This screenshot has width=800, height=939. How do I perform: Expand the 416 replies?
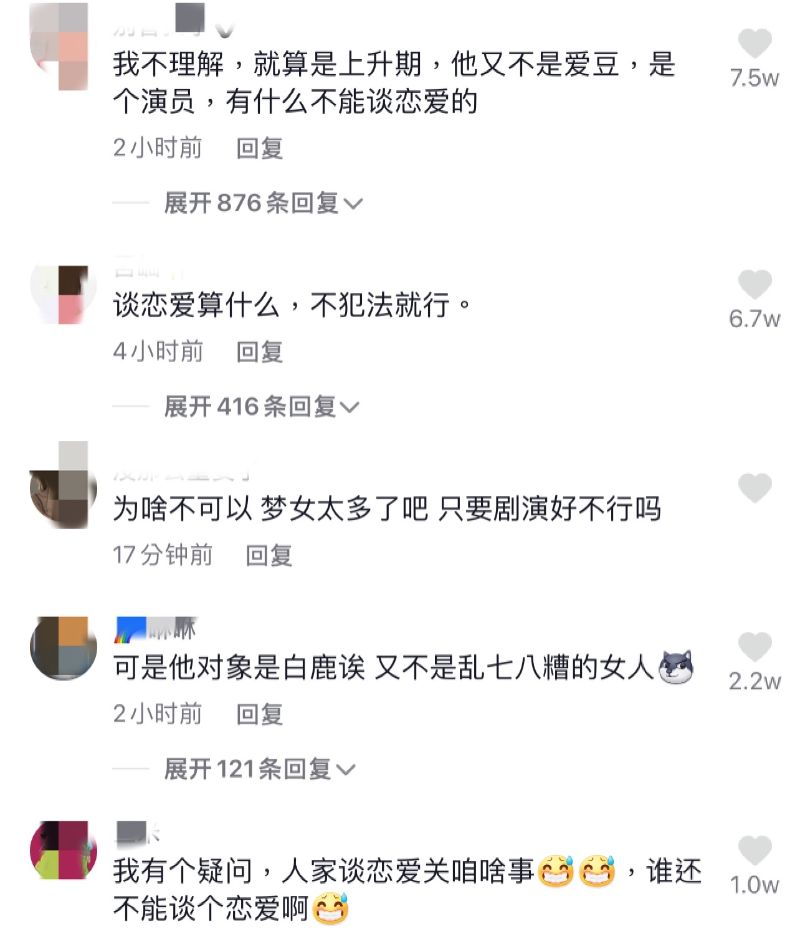point(262,407)
